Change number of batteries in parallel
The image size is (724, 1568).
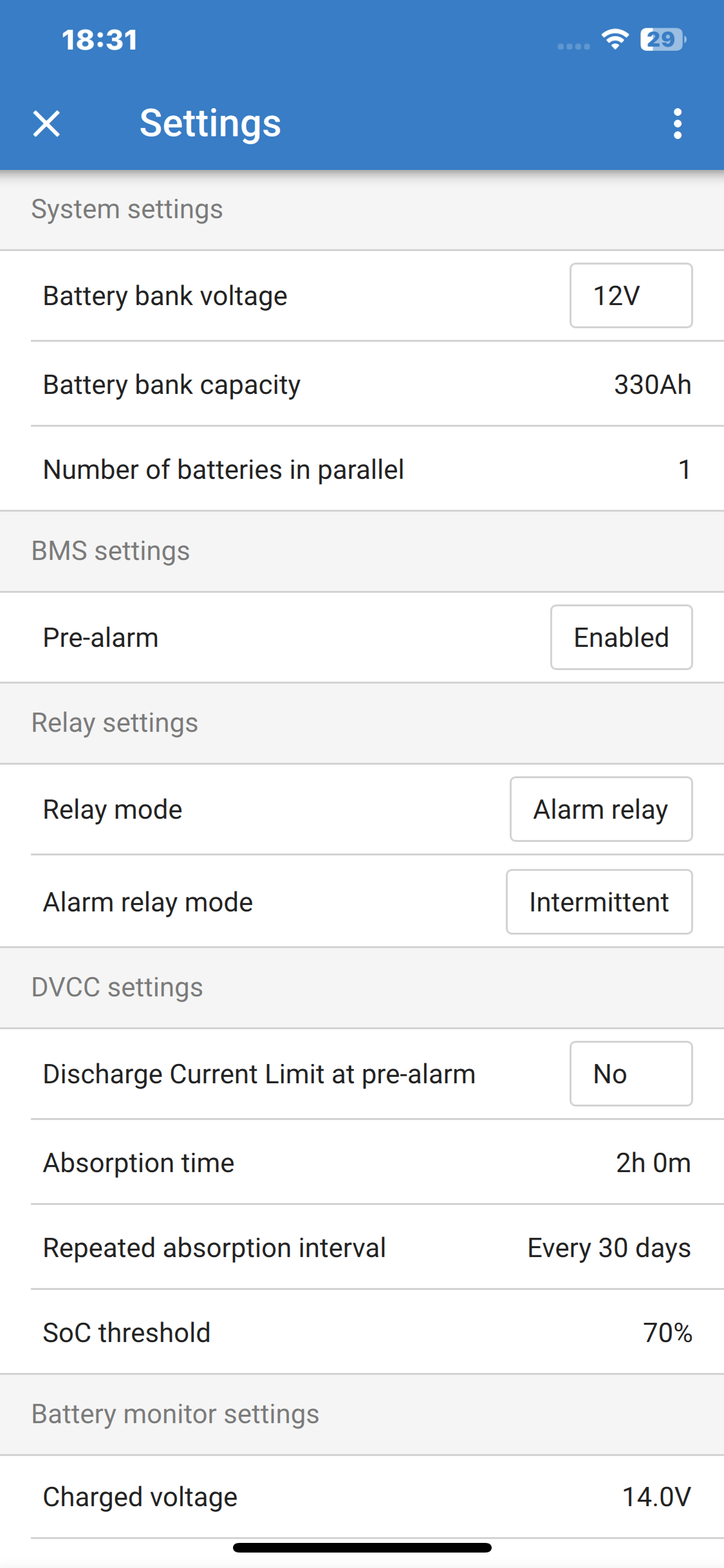tap(362, 469)
